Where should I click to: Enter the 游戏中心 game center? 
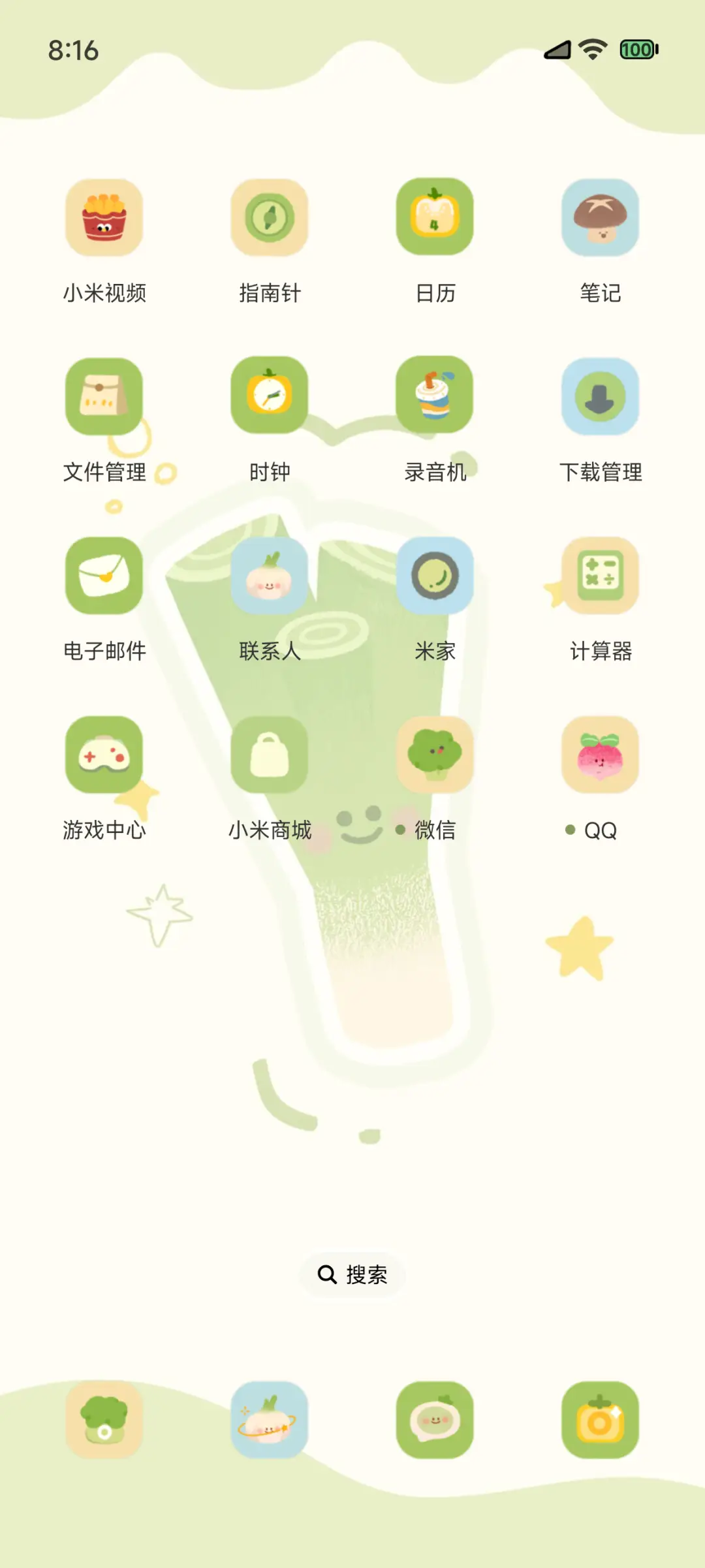tap(104, 754)
